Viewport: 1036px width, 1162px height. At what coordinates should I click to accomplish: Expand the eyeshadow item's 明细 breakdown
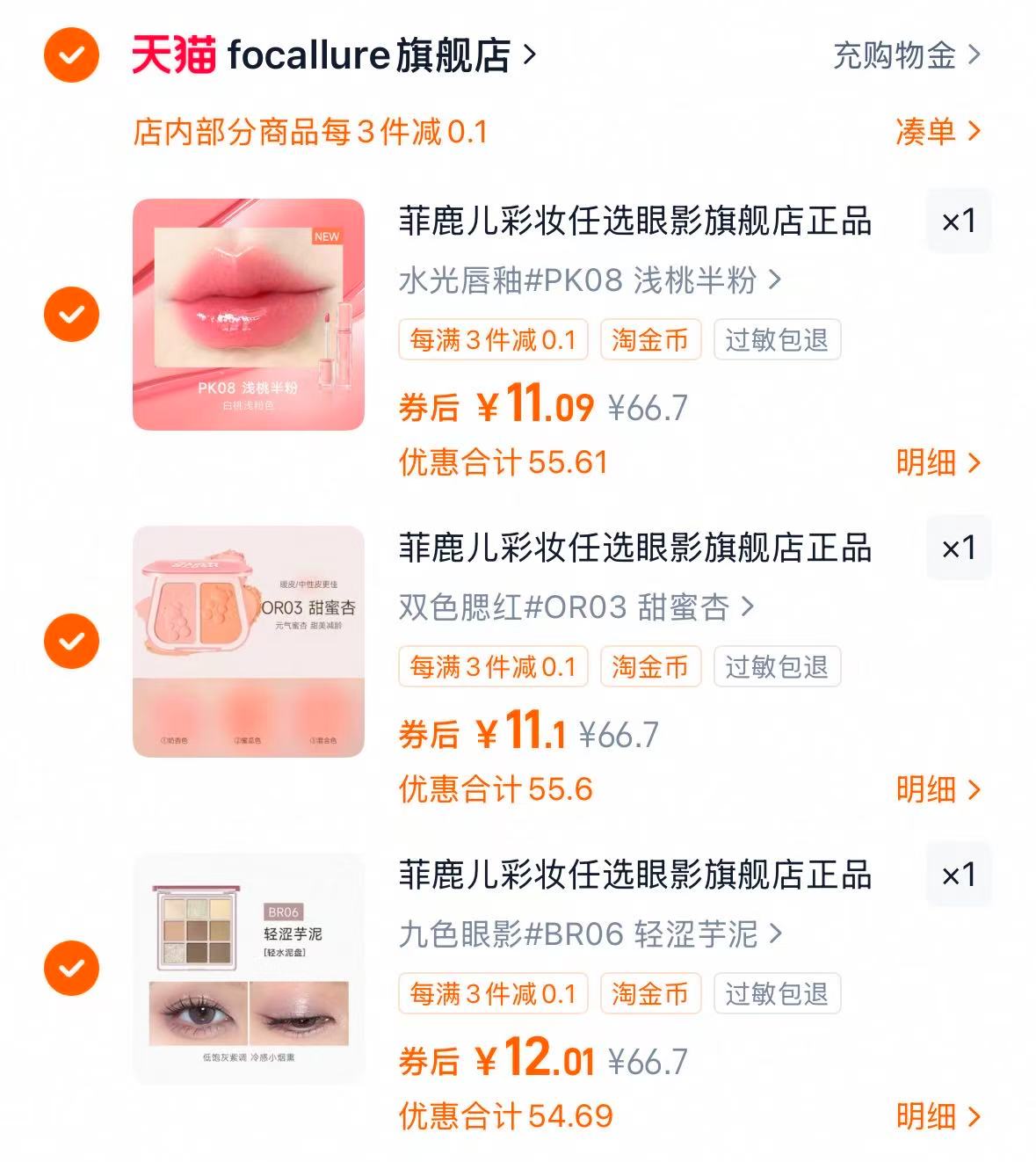tap(932, 1116)
